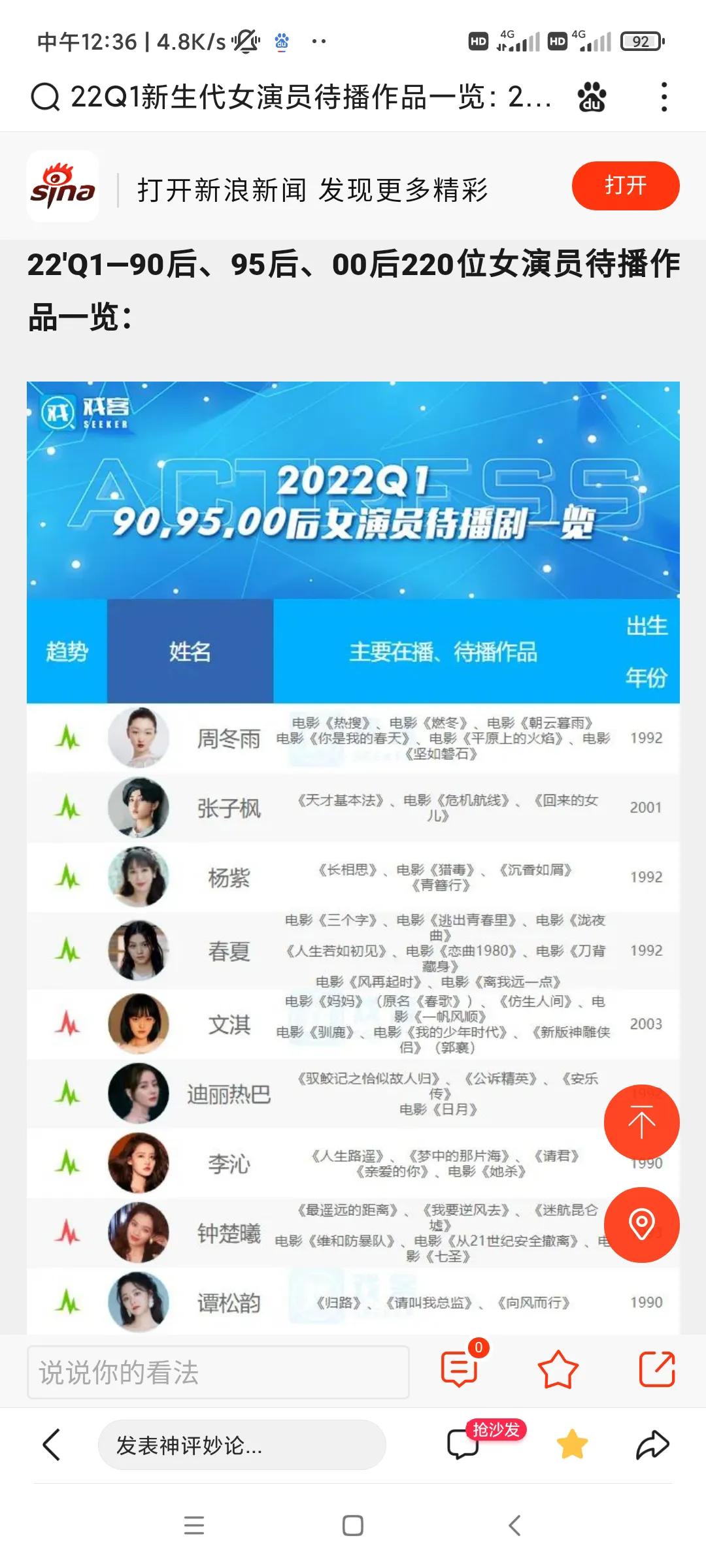The width and height of the screenshot is (706, 1568).
Task: Tap the comment bubble icon showing 0
Action: pyautogui.click(x=458, y=1367)
